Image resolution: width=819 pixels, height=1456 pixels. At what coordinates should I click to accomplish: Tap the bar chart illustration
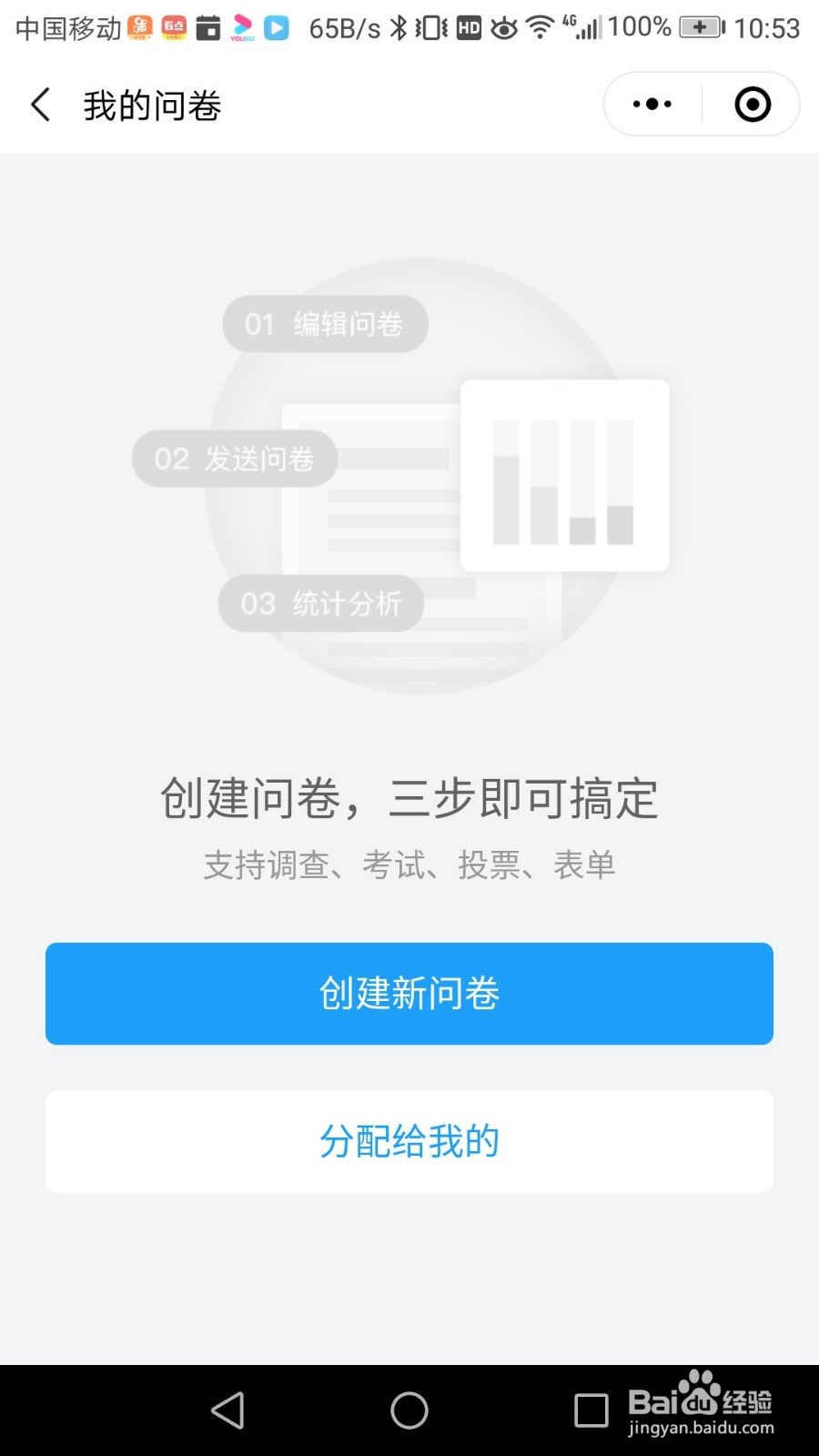click(564, 475)
